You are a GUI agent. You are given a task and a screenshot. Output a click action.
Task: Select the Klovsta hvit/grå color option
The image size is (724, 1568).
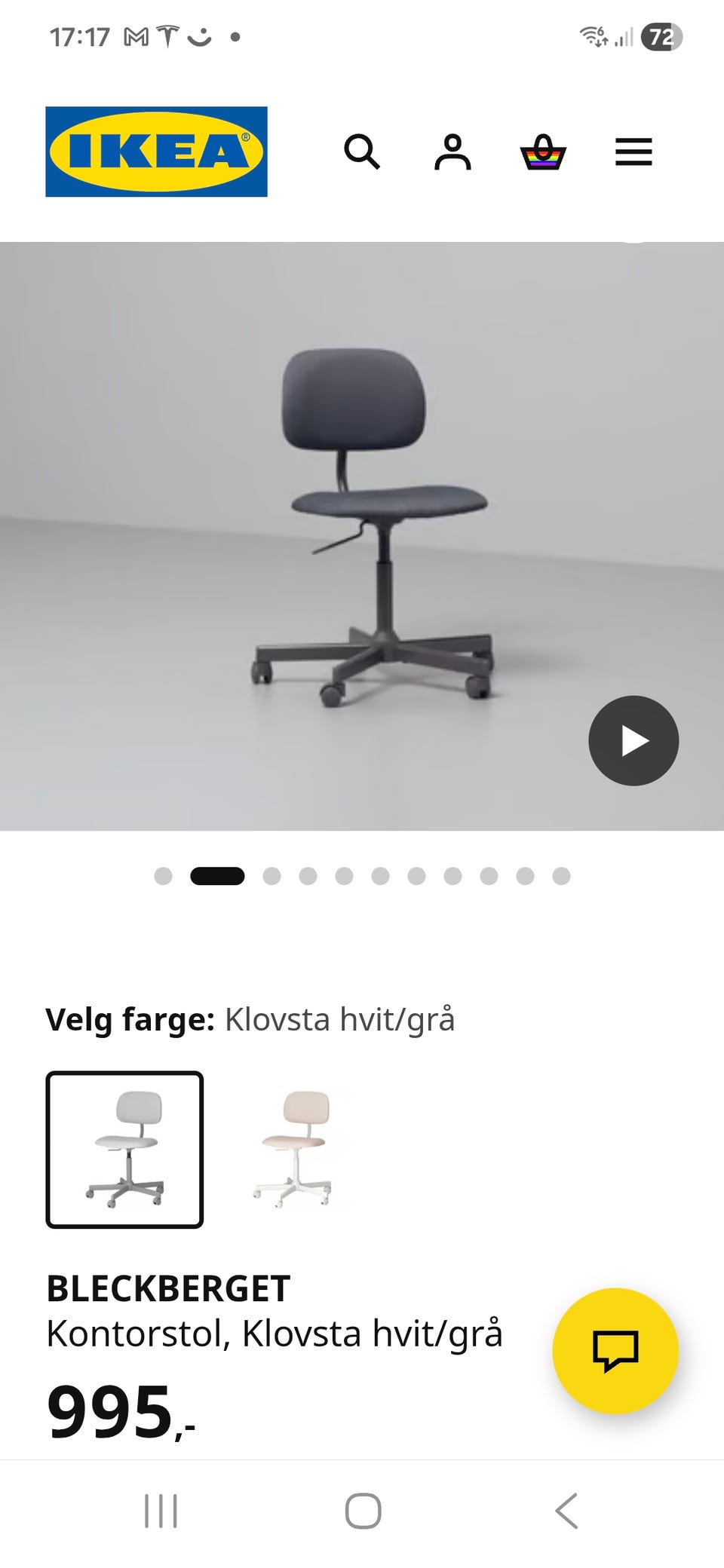(x=124, y=1149)
